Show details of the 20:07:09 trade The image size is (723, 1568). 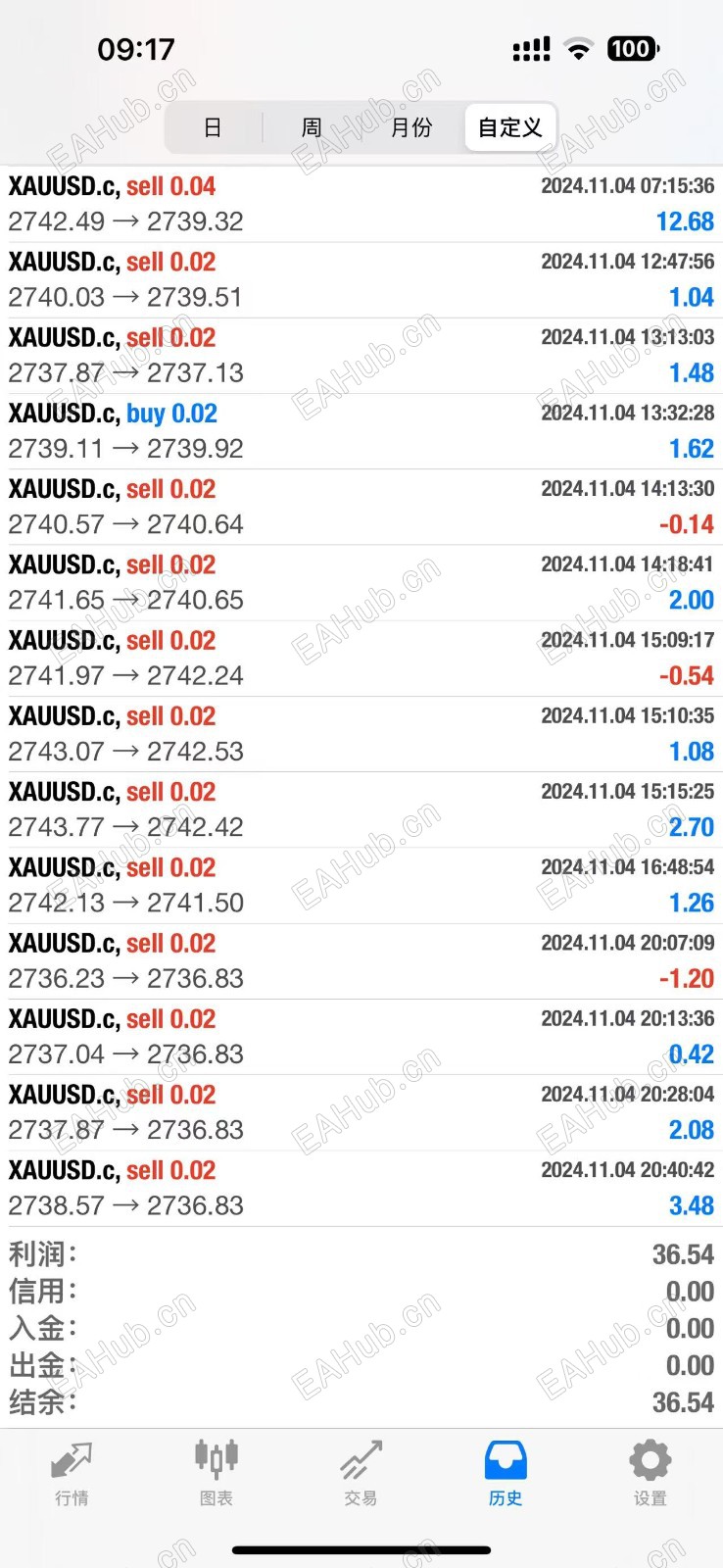point(361,960)
